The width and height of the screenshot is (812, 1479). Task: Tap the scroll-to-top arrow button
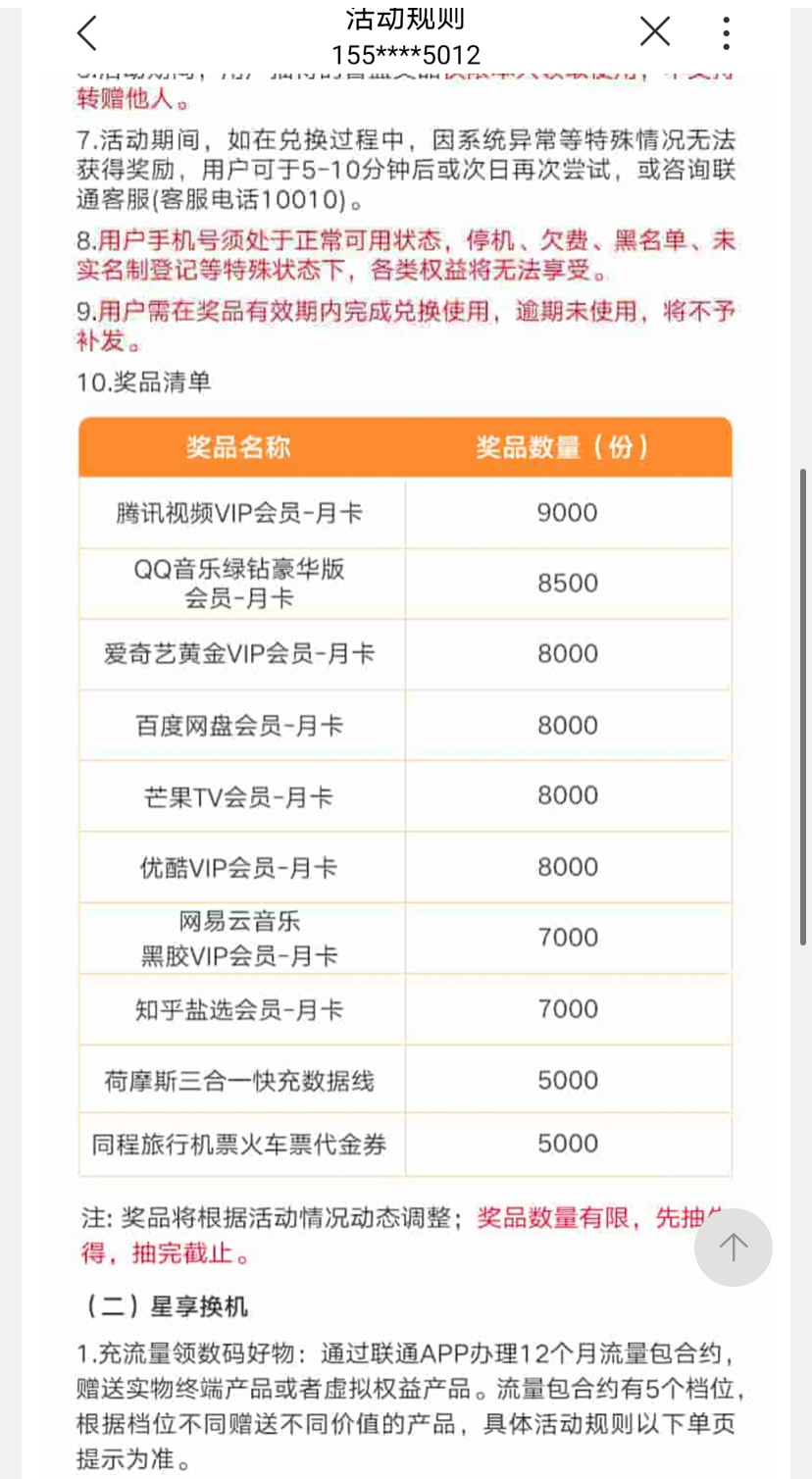[733, 1247]
